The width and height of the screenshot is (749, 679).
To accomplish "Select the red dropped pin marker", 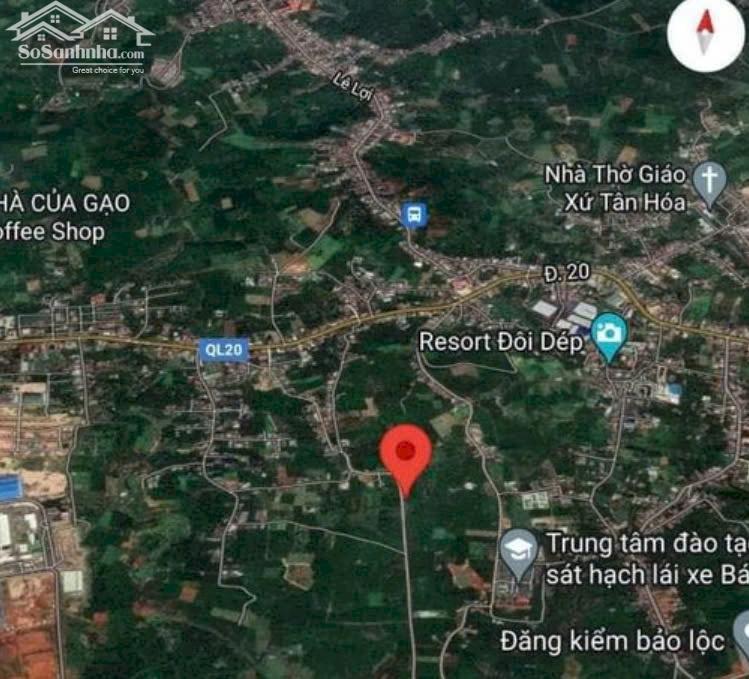I will click(405, 454).
